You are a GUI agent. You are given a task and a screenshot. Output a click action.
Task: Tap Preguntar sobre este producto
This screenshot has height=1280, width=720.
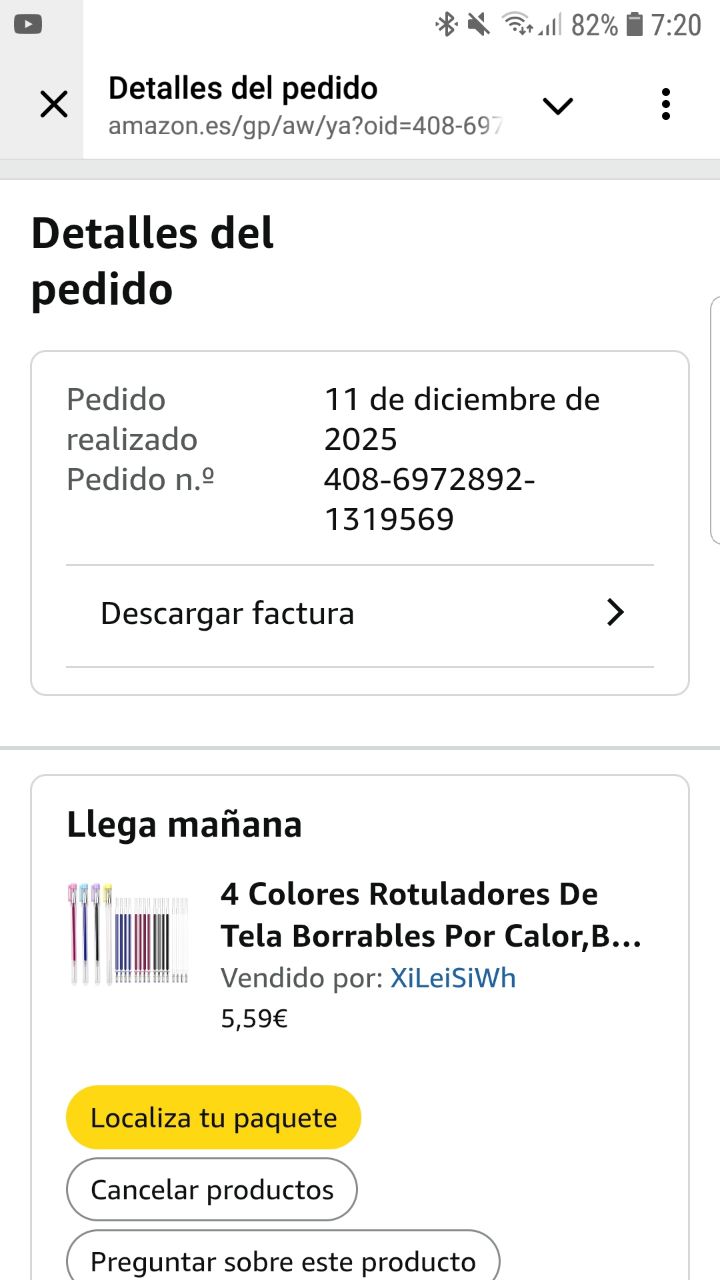pos(283,1259)
